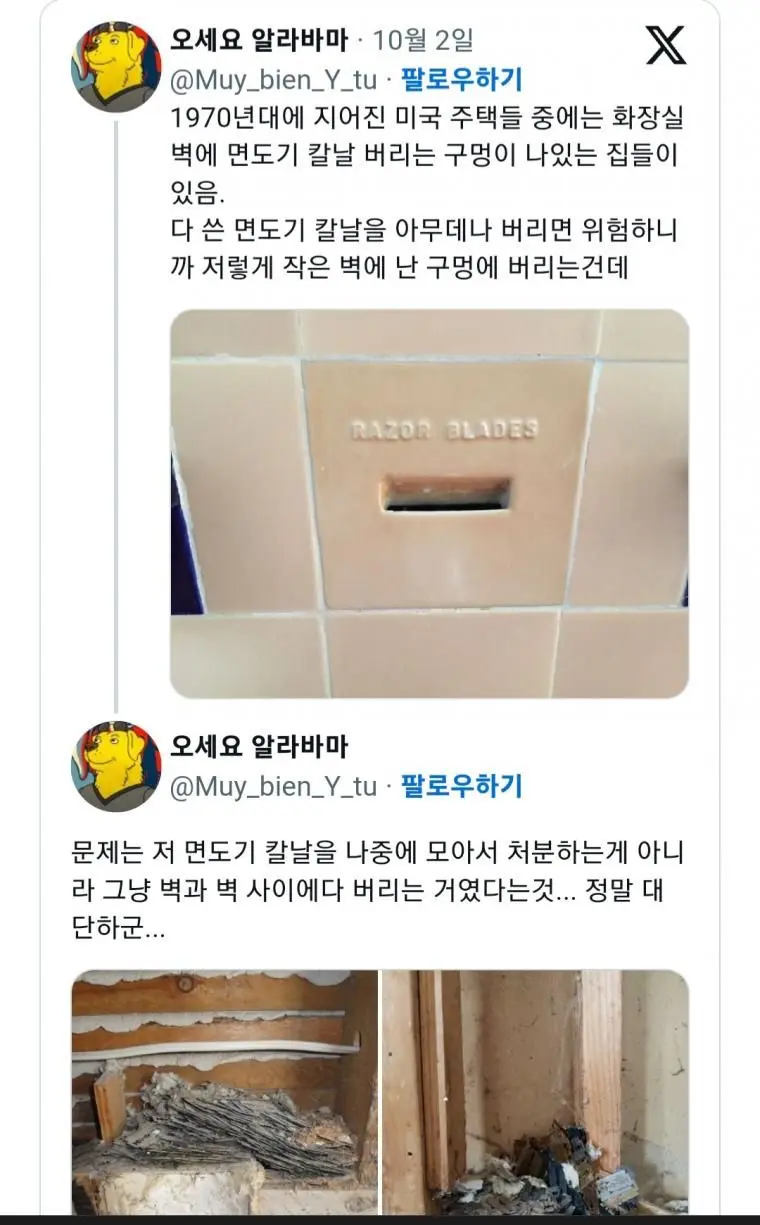This screenshot has height=1225, width=760.
Task: Tap 팔로우하기 on the reply tweet
Action: [461, 786]
